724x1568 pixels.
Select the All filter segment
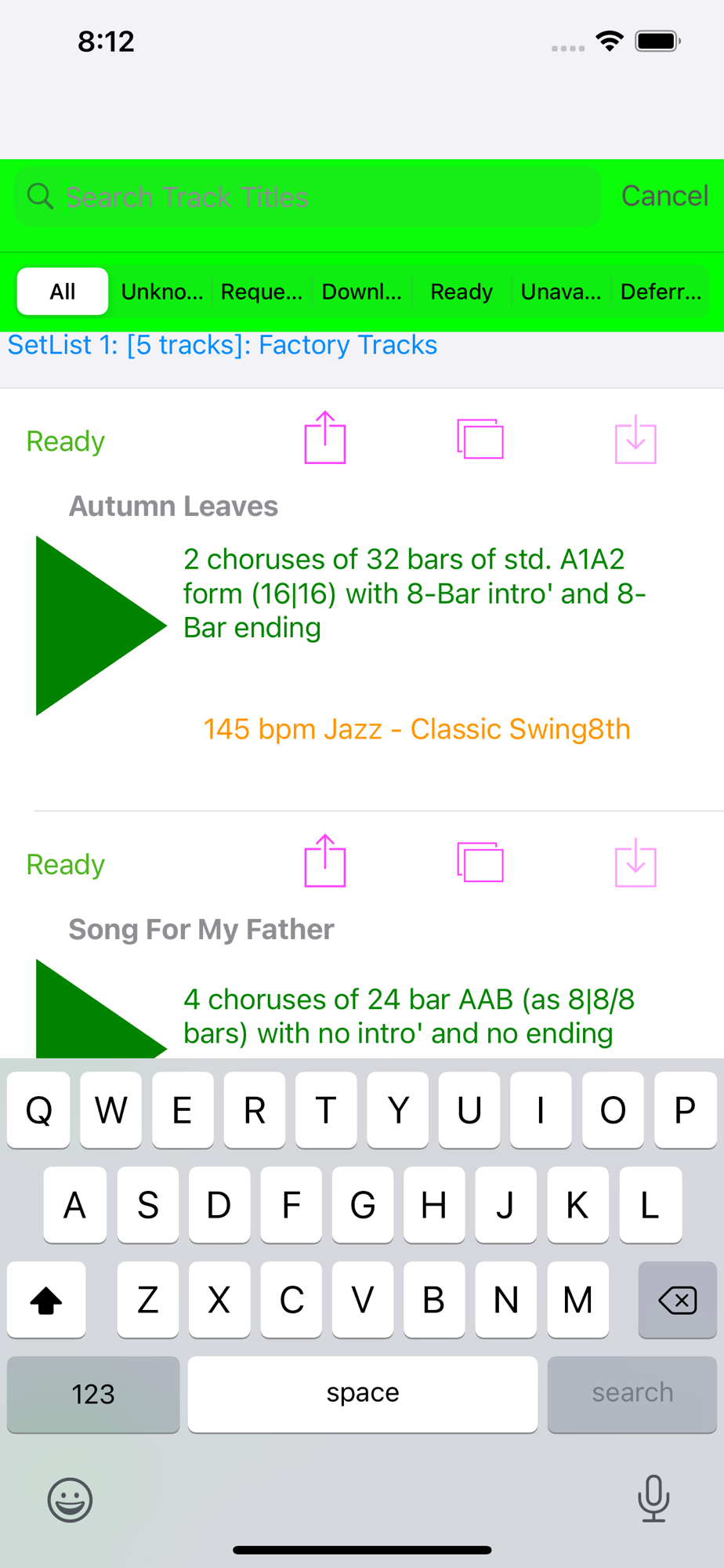pyautogui.click(x=63, y=292)
